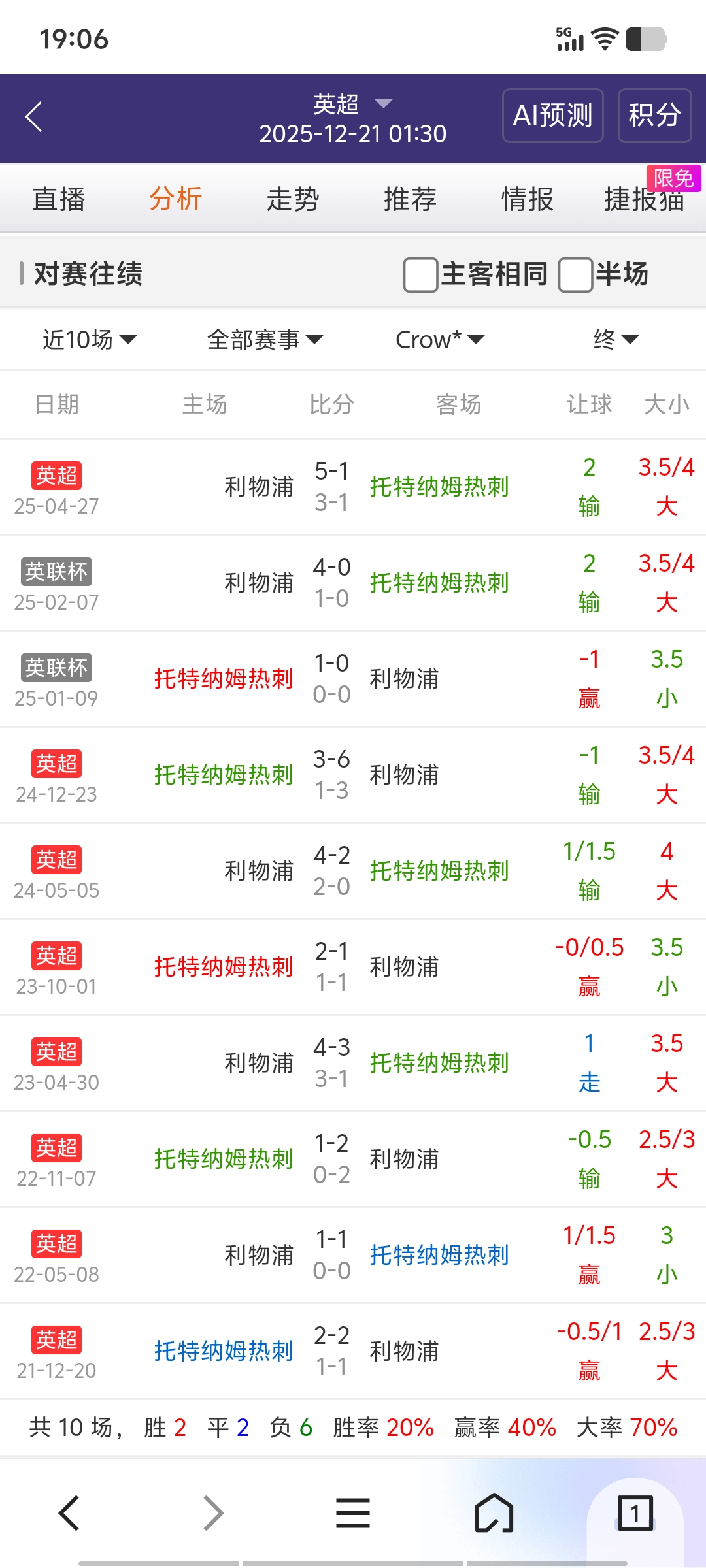Open the browser menu in the bottom bar
Screen dimensions: 706x1568
point(353,1513)
